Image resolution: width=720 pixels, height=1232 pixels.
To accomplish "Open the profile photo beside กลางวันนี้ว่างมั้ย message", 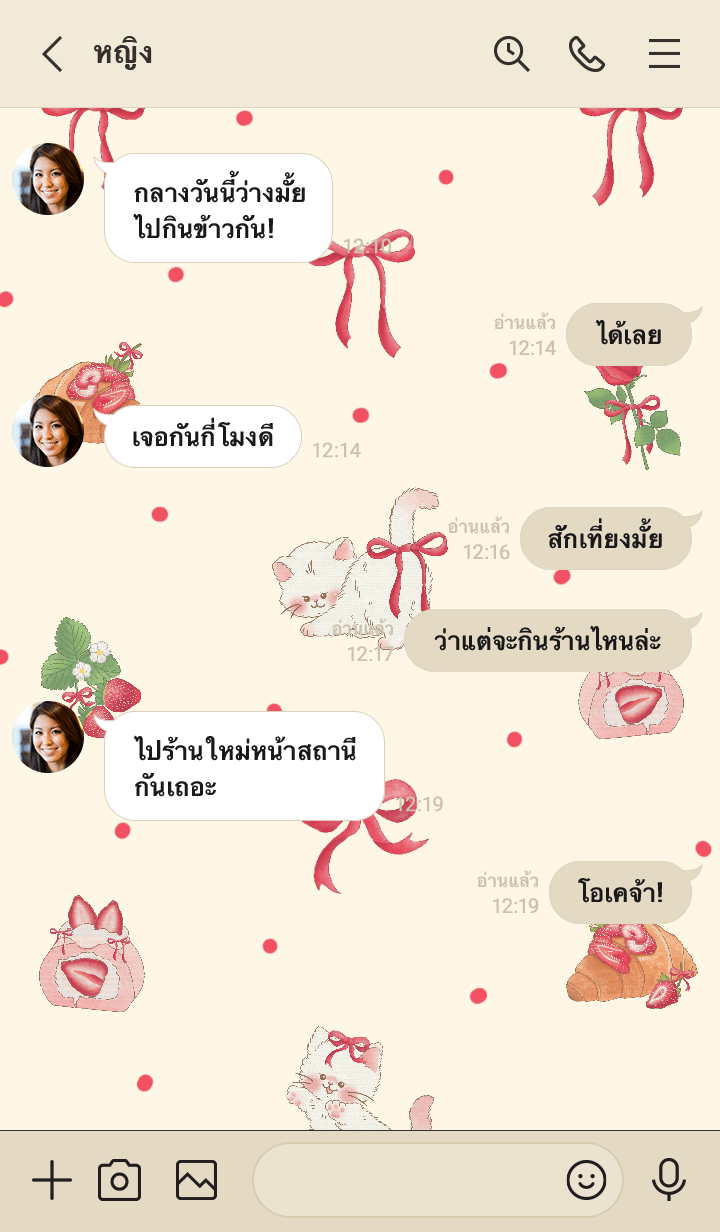I will click(48, 179).
